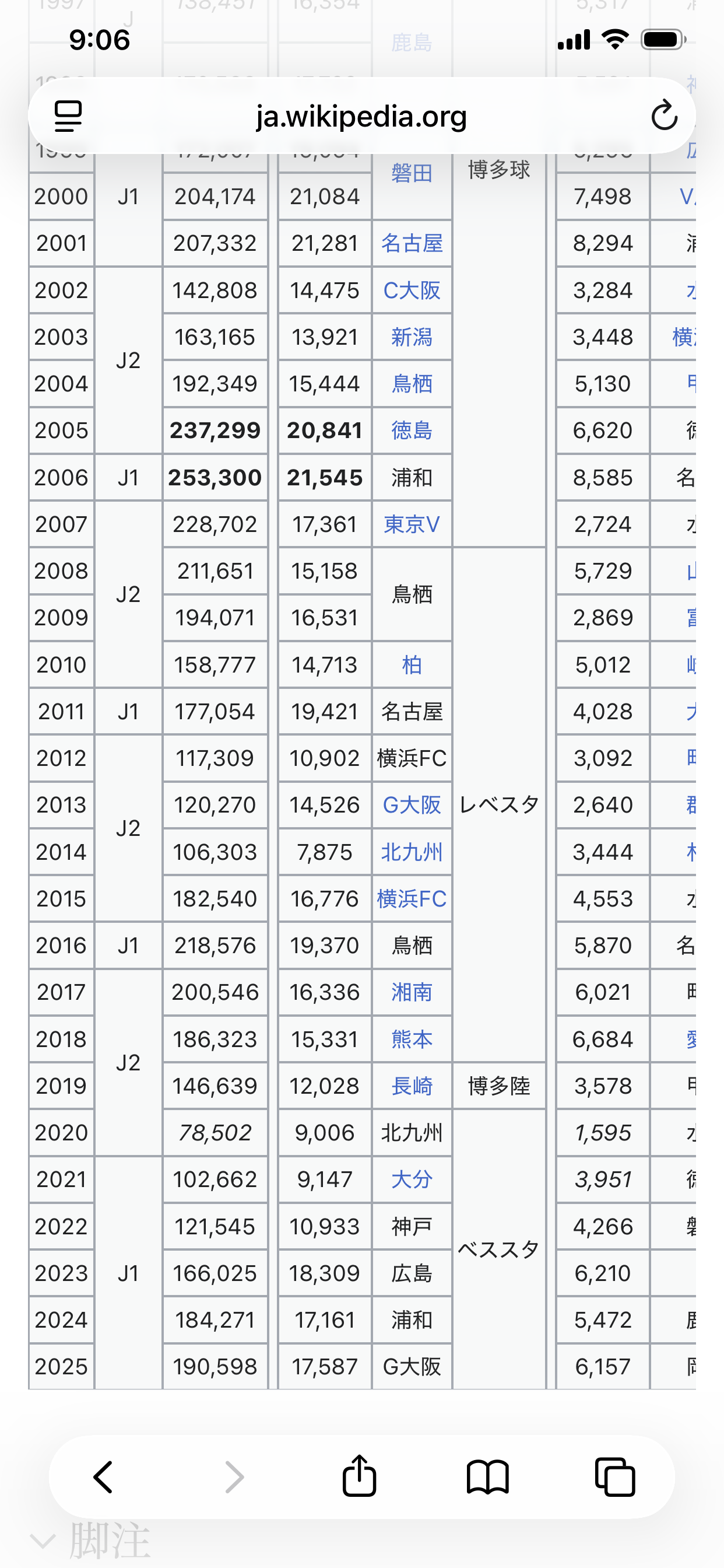Open the 熊本 link

click(x=412, y=1039)
